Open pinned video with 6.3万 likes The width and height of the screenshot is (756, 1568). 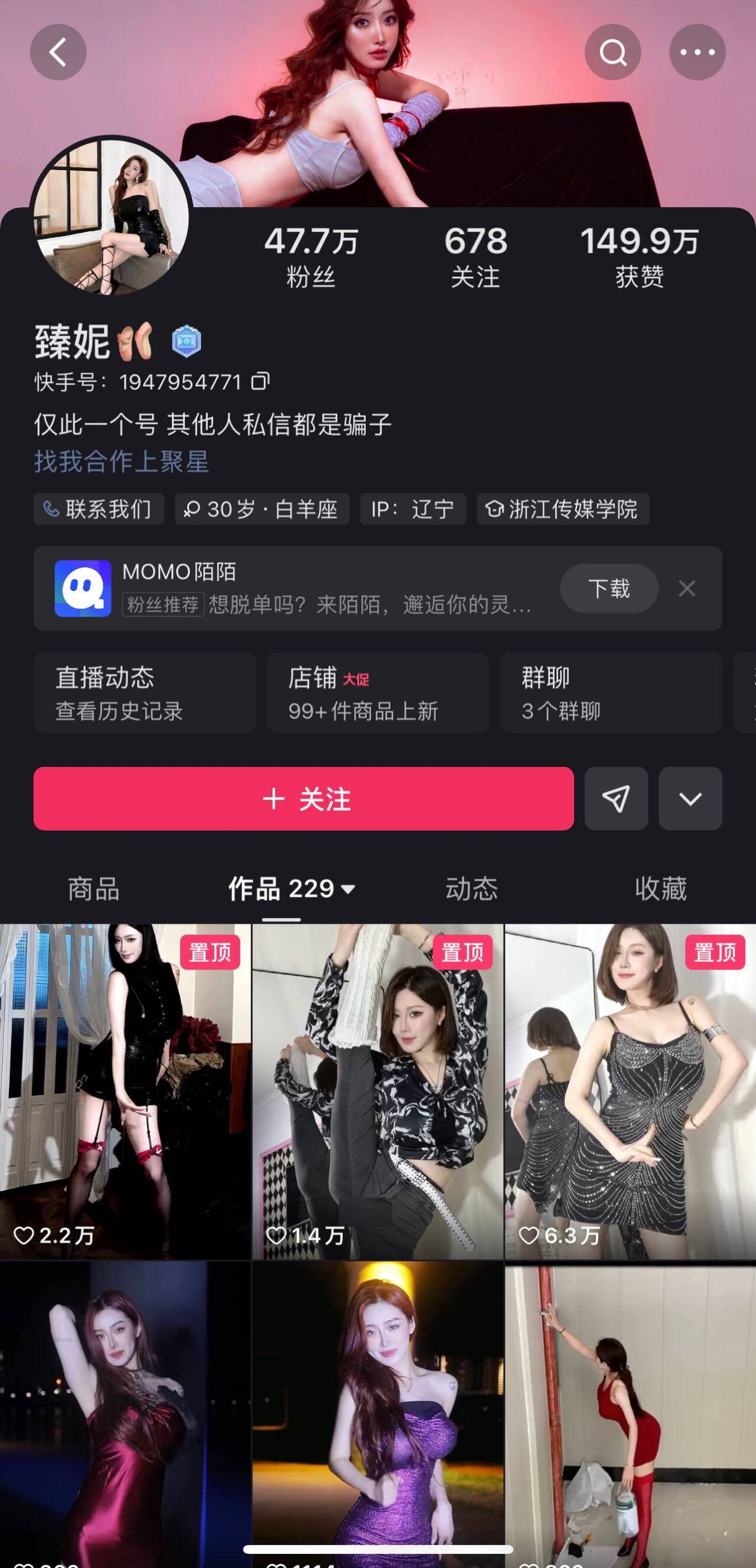click(x=630, y=1091)
